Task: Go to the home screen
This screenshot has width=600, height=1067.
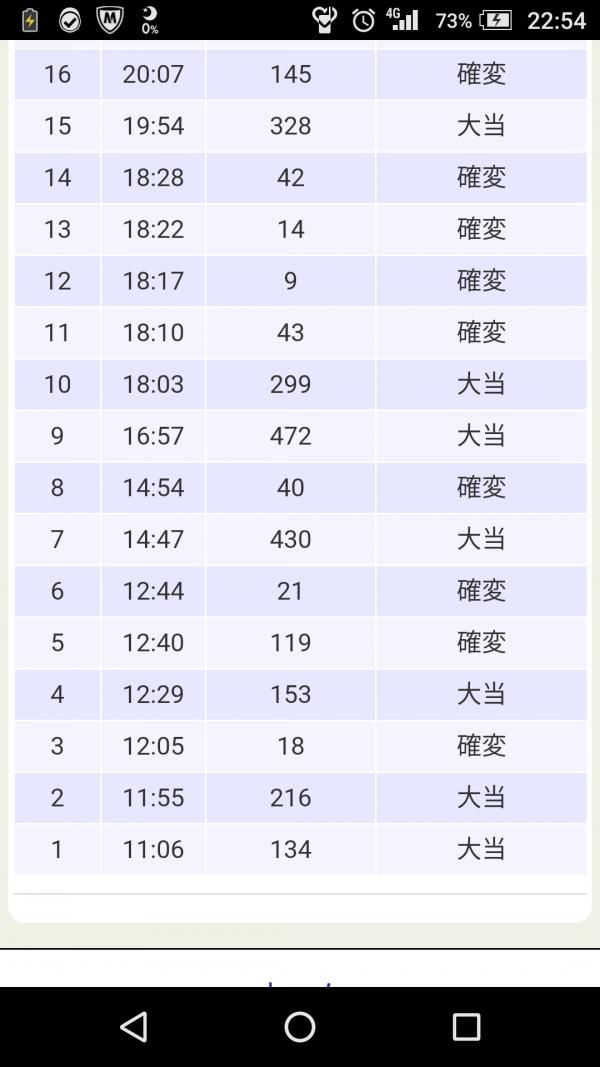Action: click(300, 1026)
